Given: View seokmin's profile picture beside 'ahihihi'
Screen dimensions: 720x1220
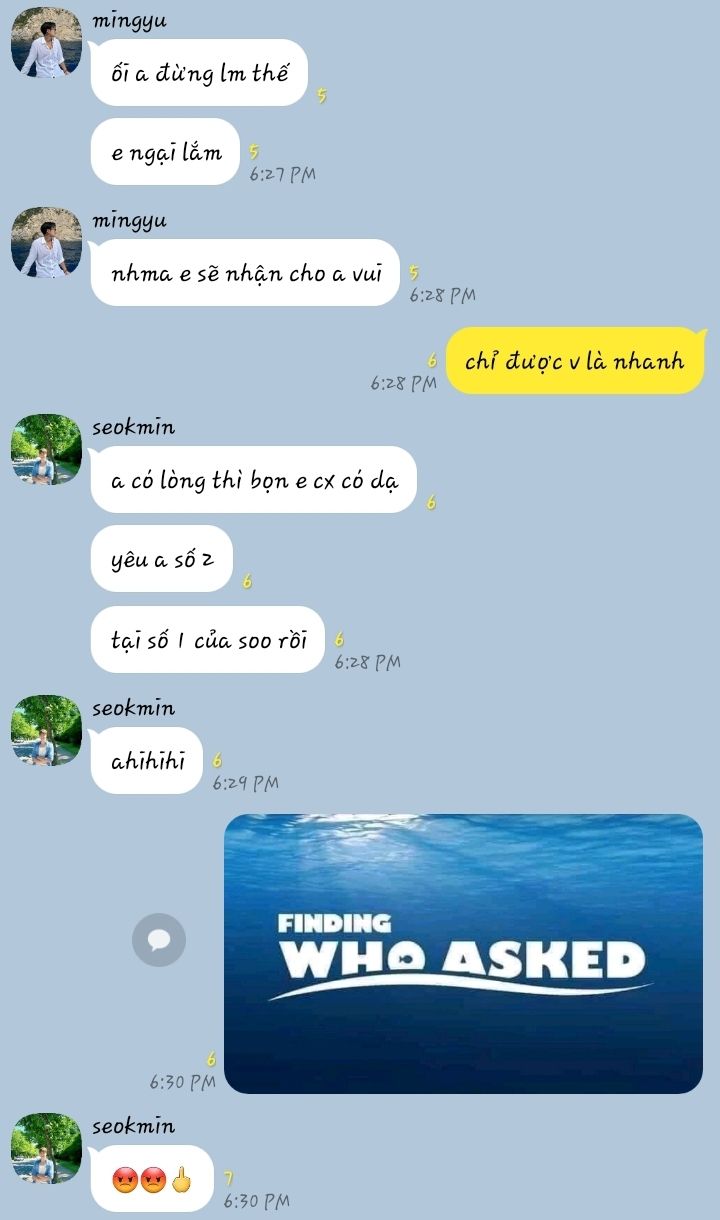Looking at the screenshot, I should coord(46,730).
